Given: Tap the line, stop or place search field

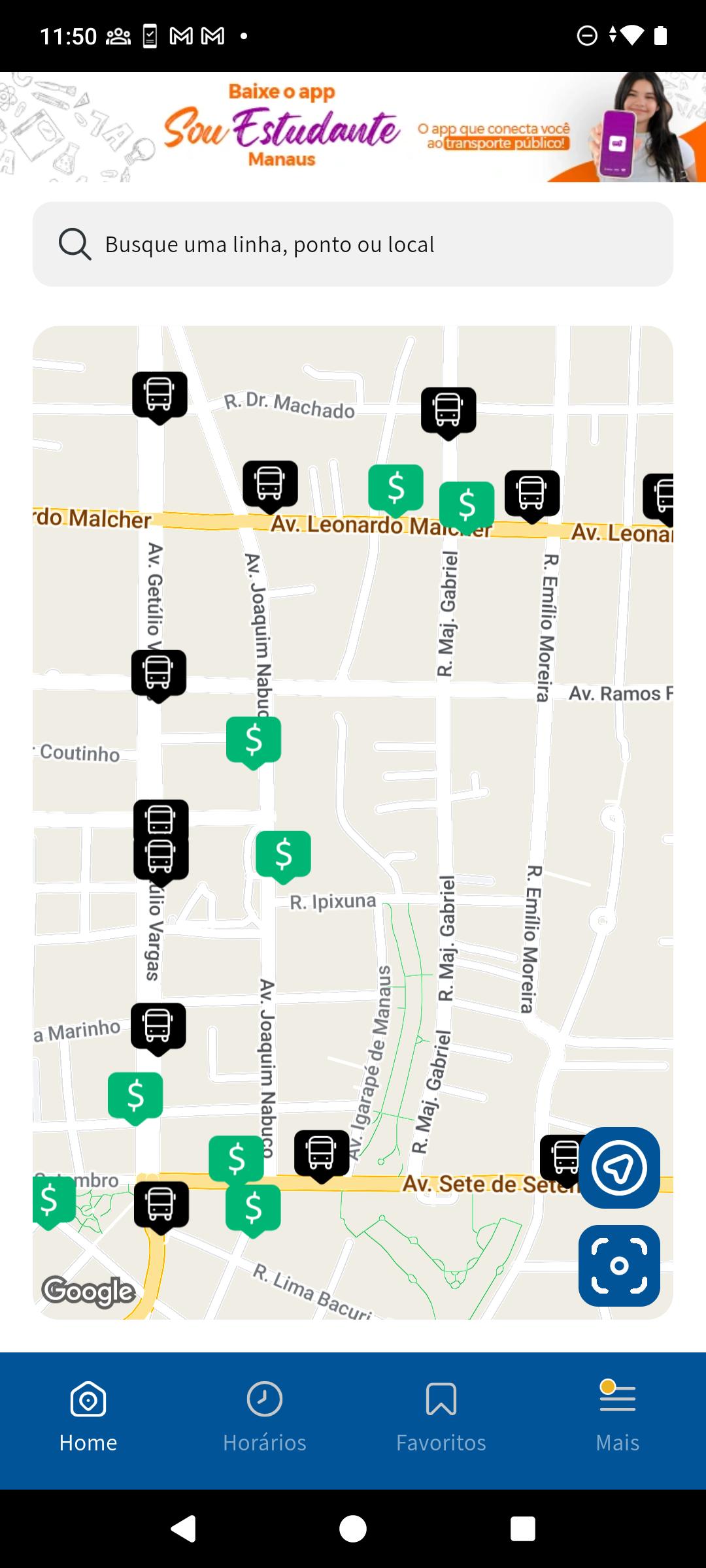Looking at the screenshot, I should [353, 244].
